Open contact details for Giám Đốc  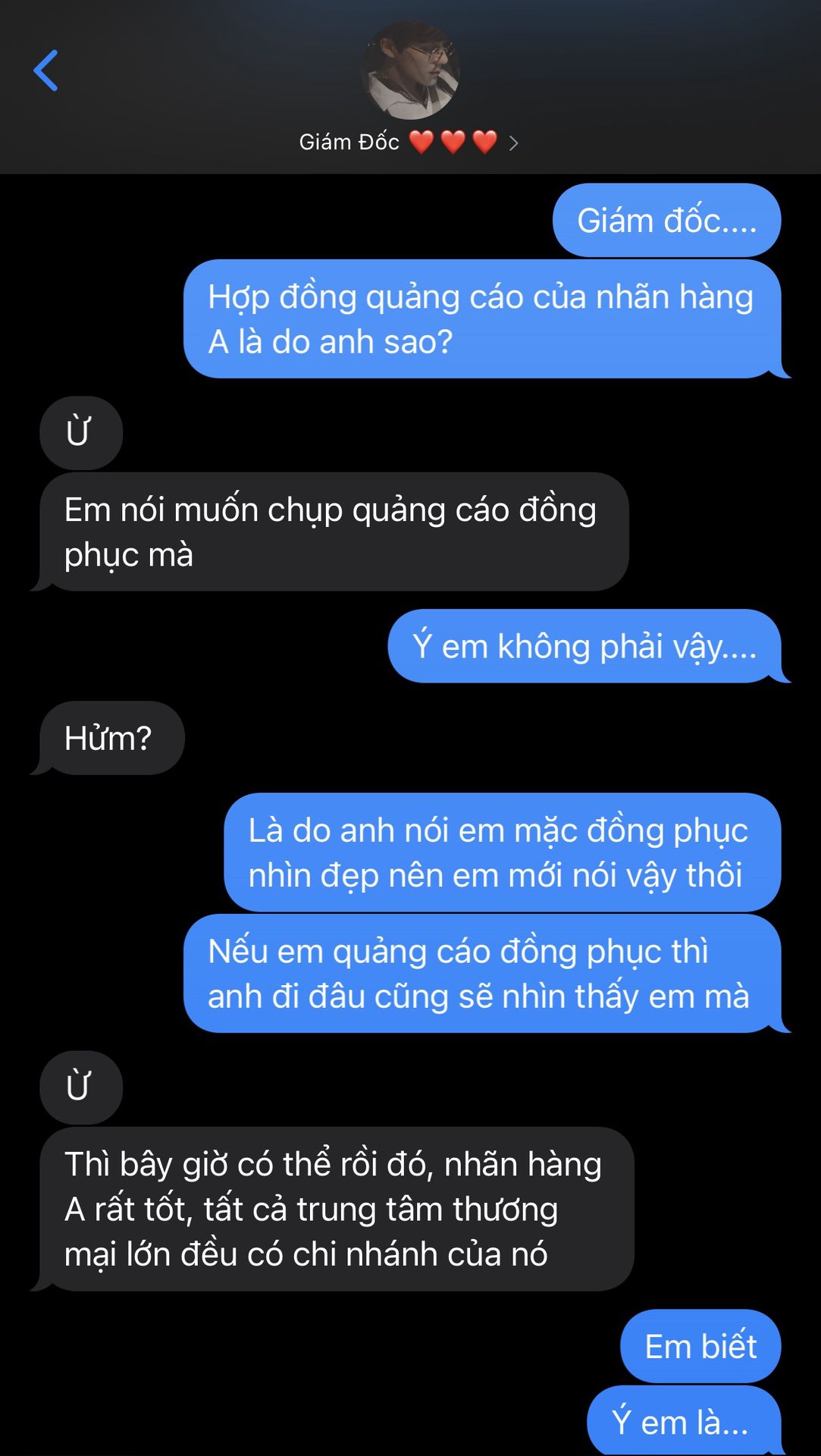pos(409,142)
